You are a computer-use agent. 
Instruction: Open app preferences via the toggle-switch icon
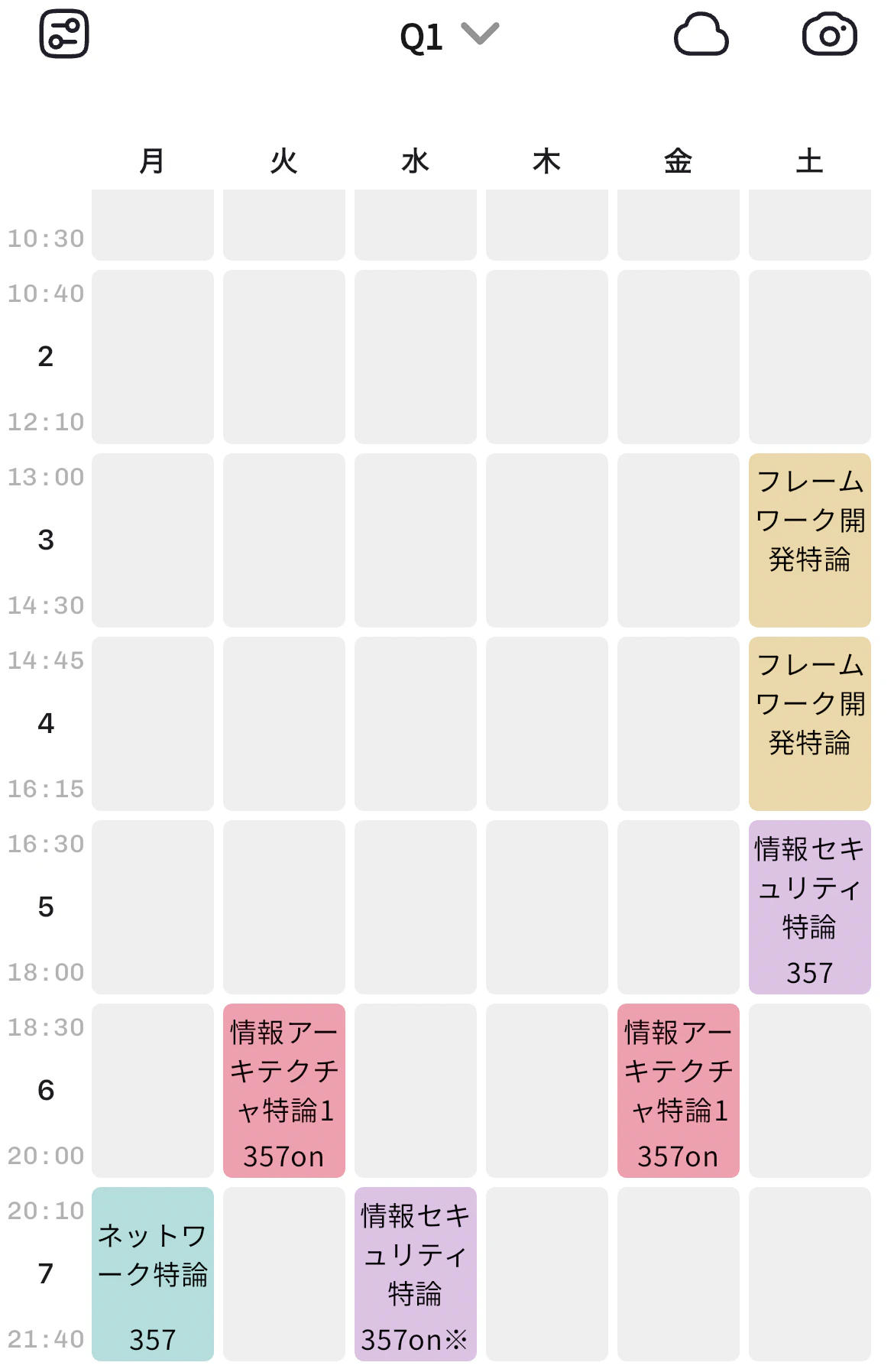[x=63, y=34]
